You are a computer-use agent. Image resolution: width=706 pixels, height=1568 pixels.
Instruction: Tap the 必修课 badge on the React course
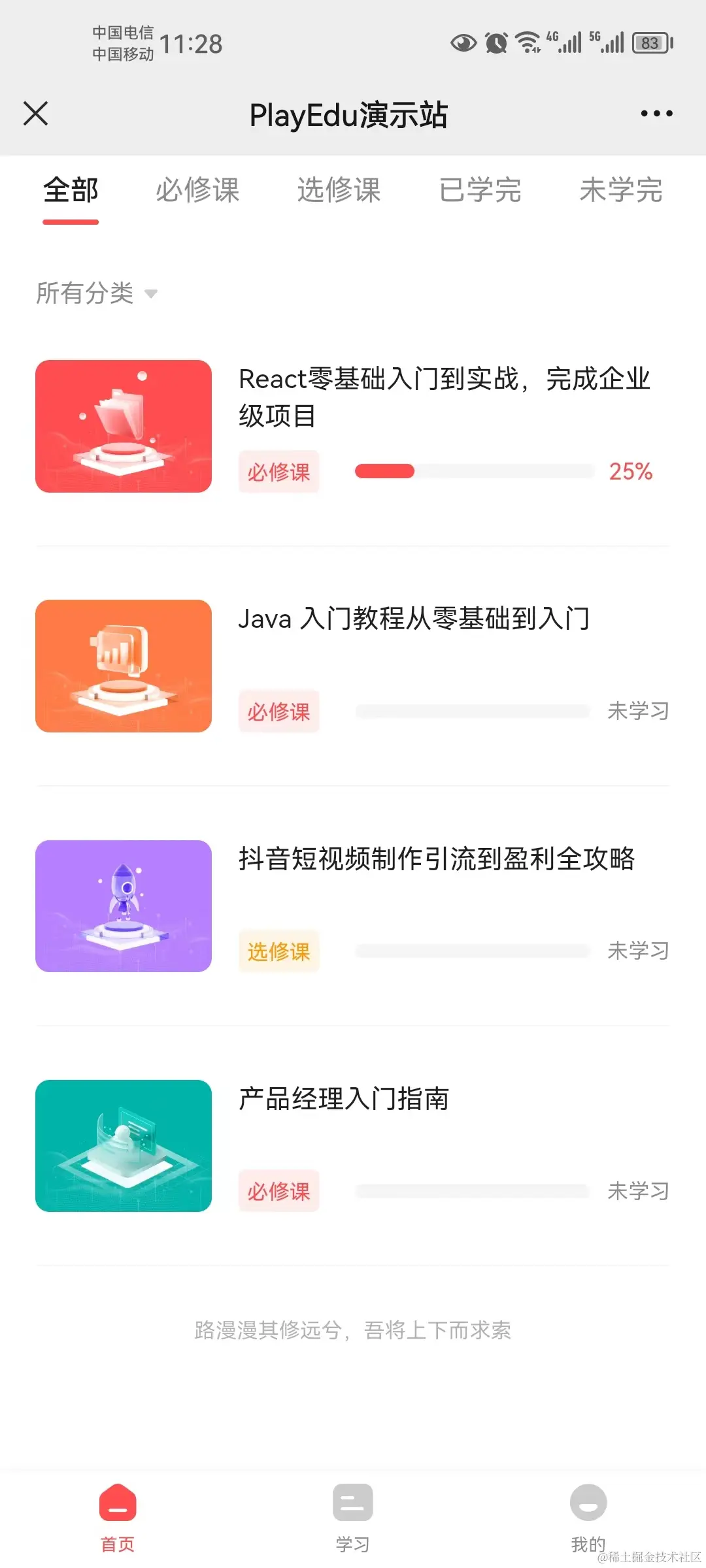tap(278, 472)
